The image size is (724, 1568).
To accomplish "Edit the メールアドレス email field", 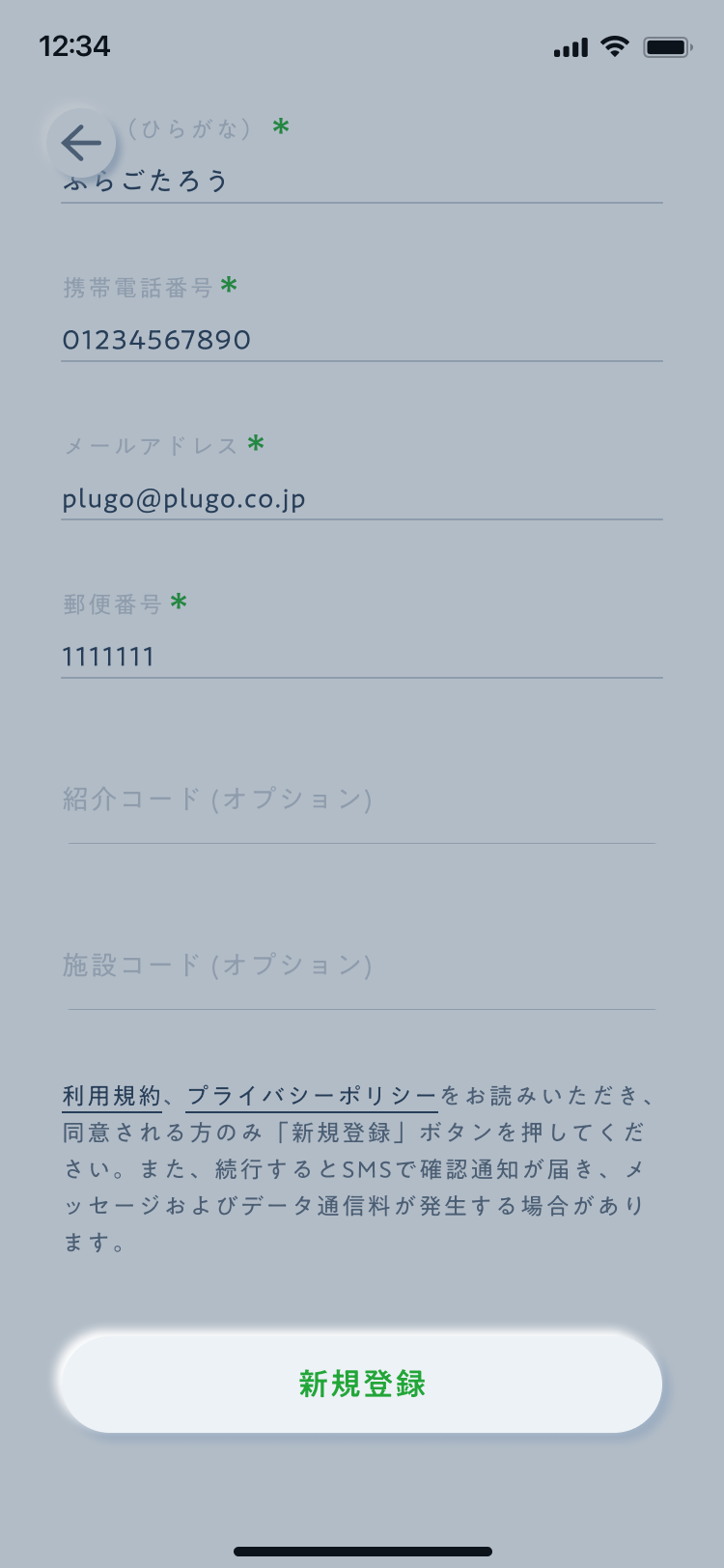I will click(361, 498).
